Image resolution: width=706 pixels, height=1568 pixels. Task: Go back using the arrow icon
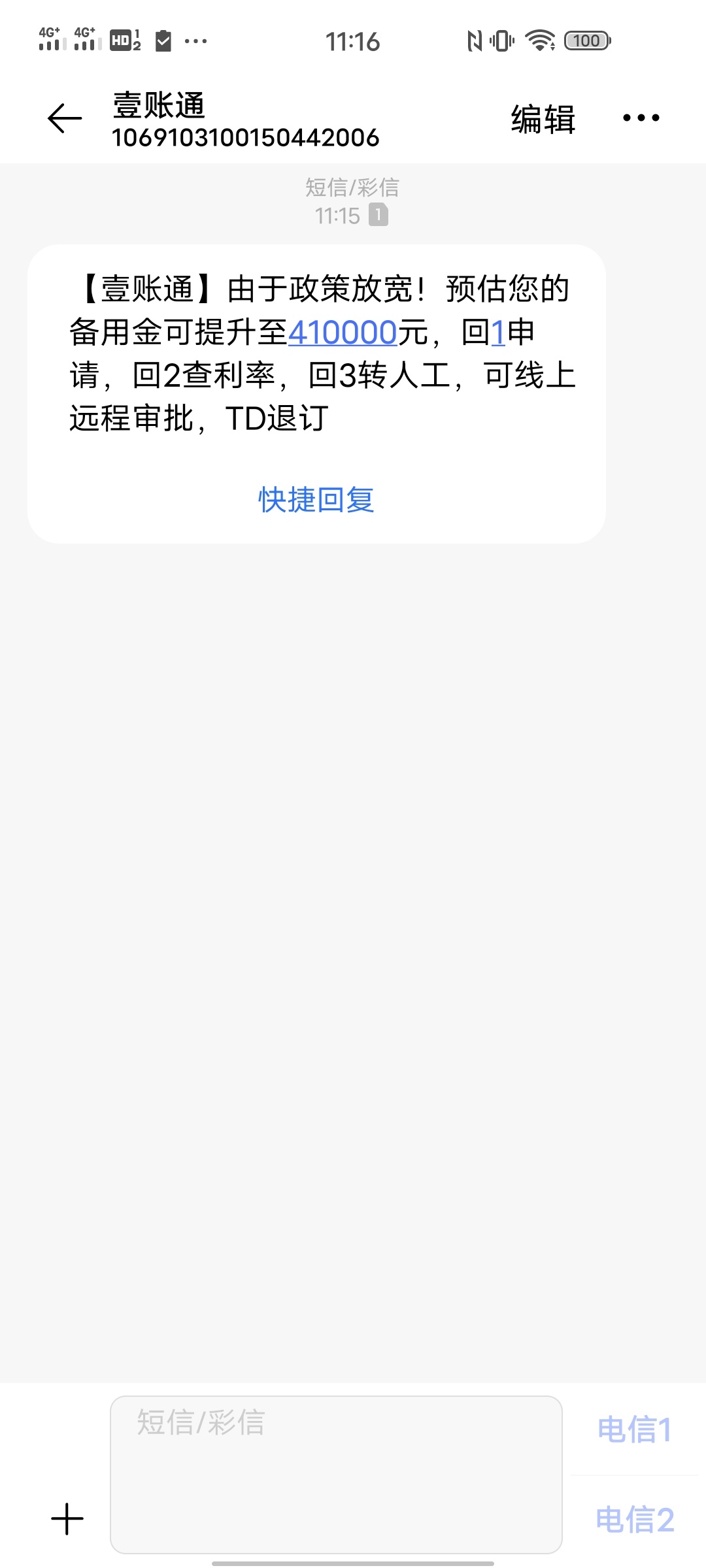click(65, 119)
